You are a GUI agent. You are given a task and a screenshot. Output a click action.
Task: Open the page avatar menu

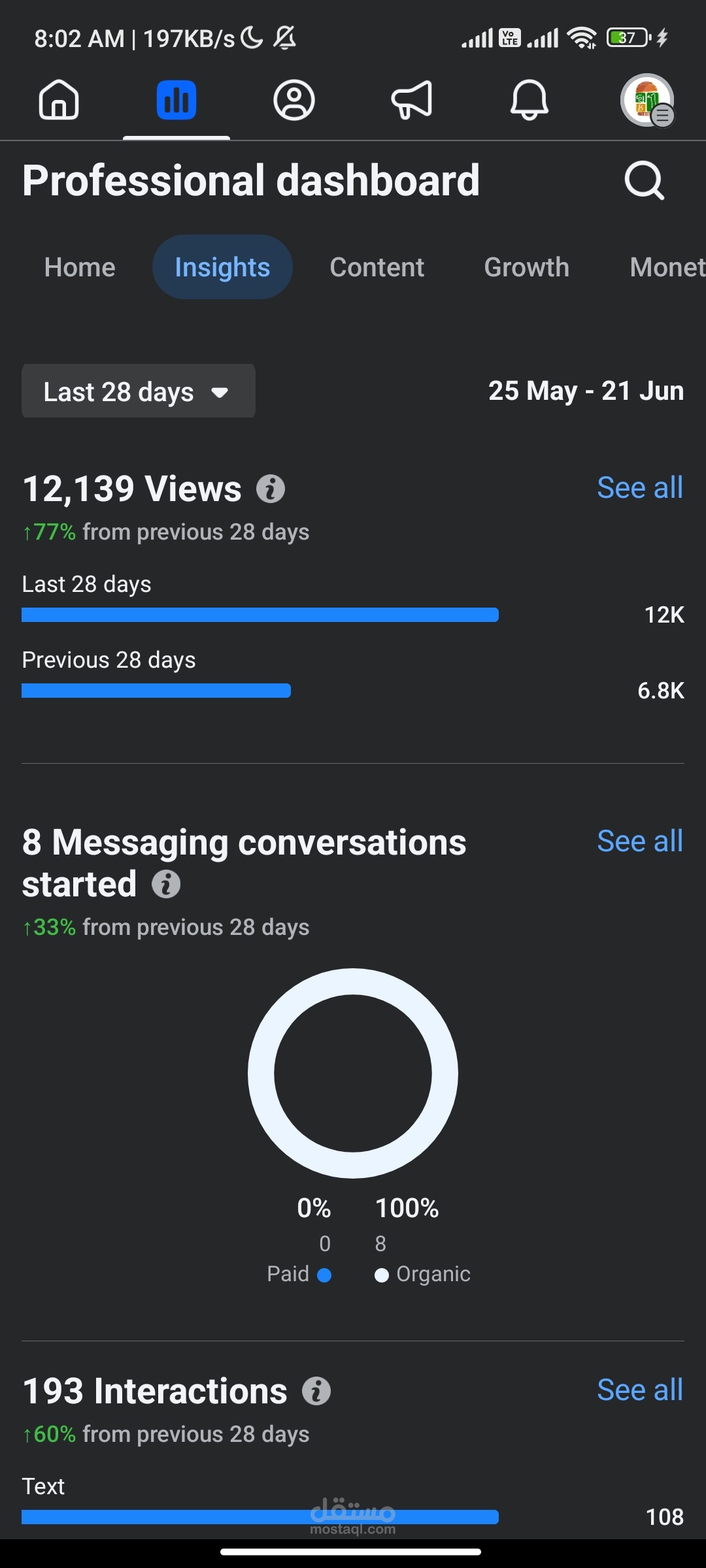coord(647,100)
